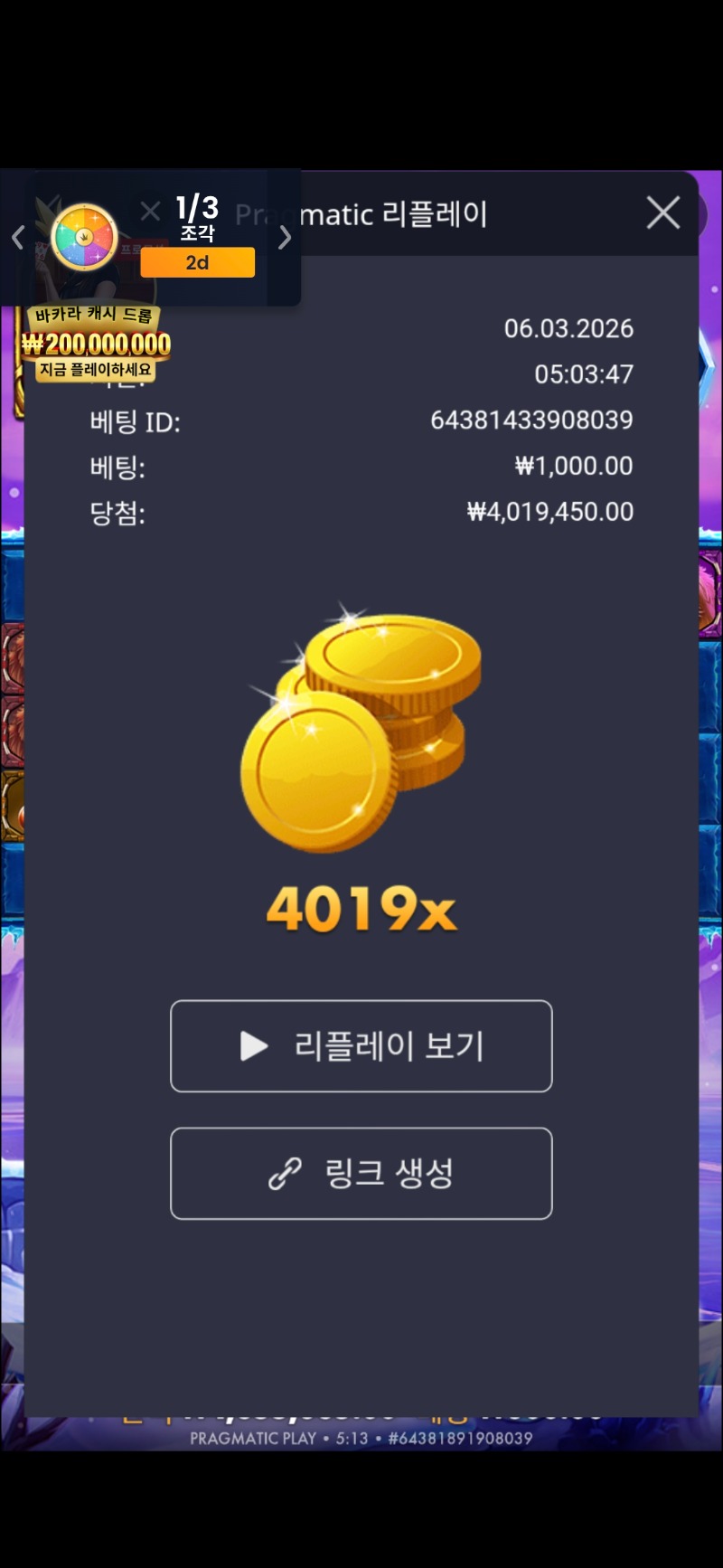
Task: Close the Pragmatic 리플레이 dialog
Action: 663,213
